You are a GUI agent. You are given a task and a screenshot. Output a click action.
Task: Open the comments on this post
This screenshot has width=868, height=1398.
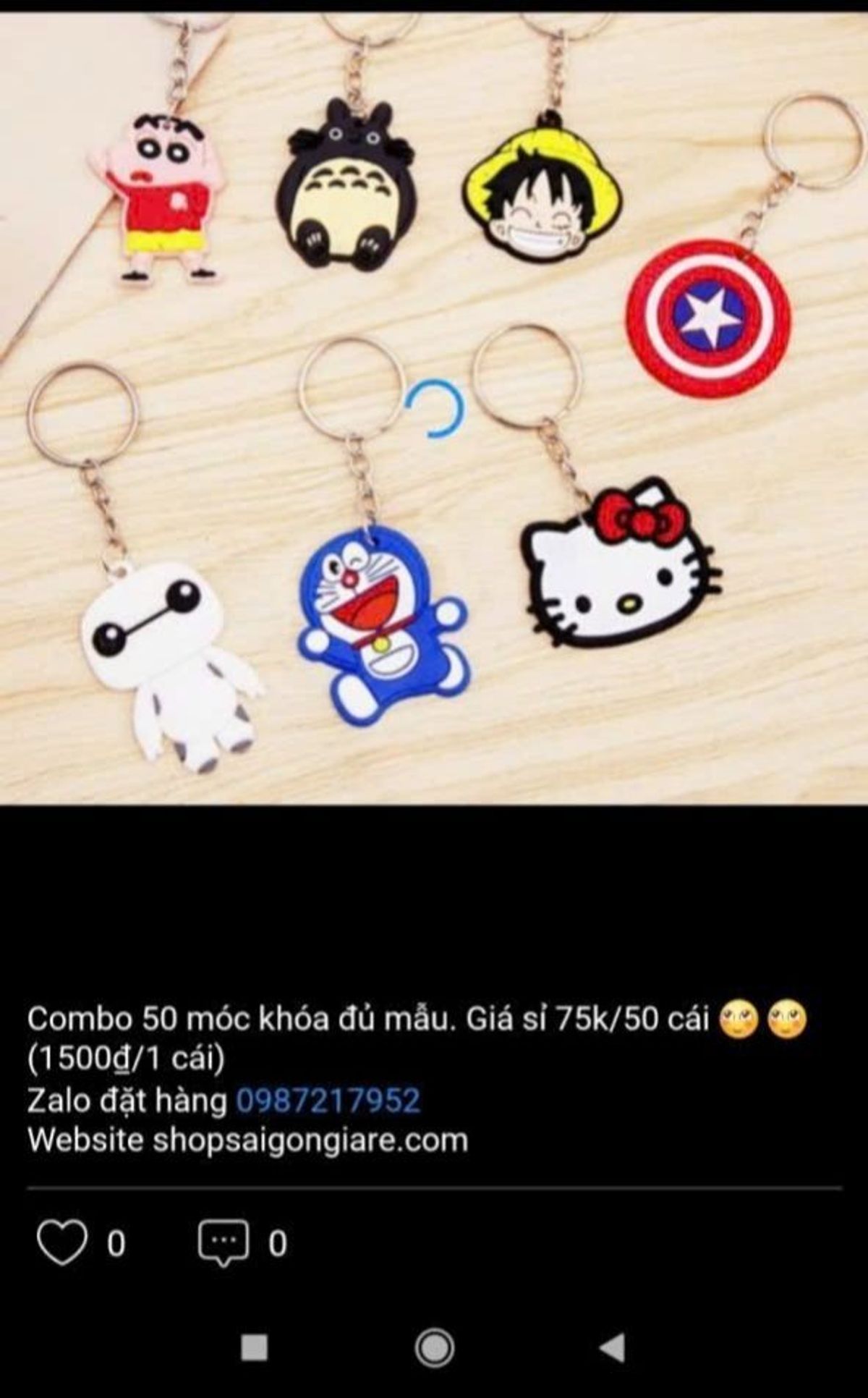(x=224, y=1242)
